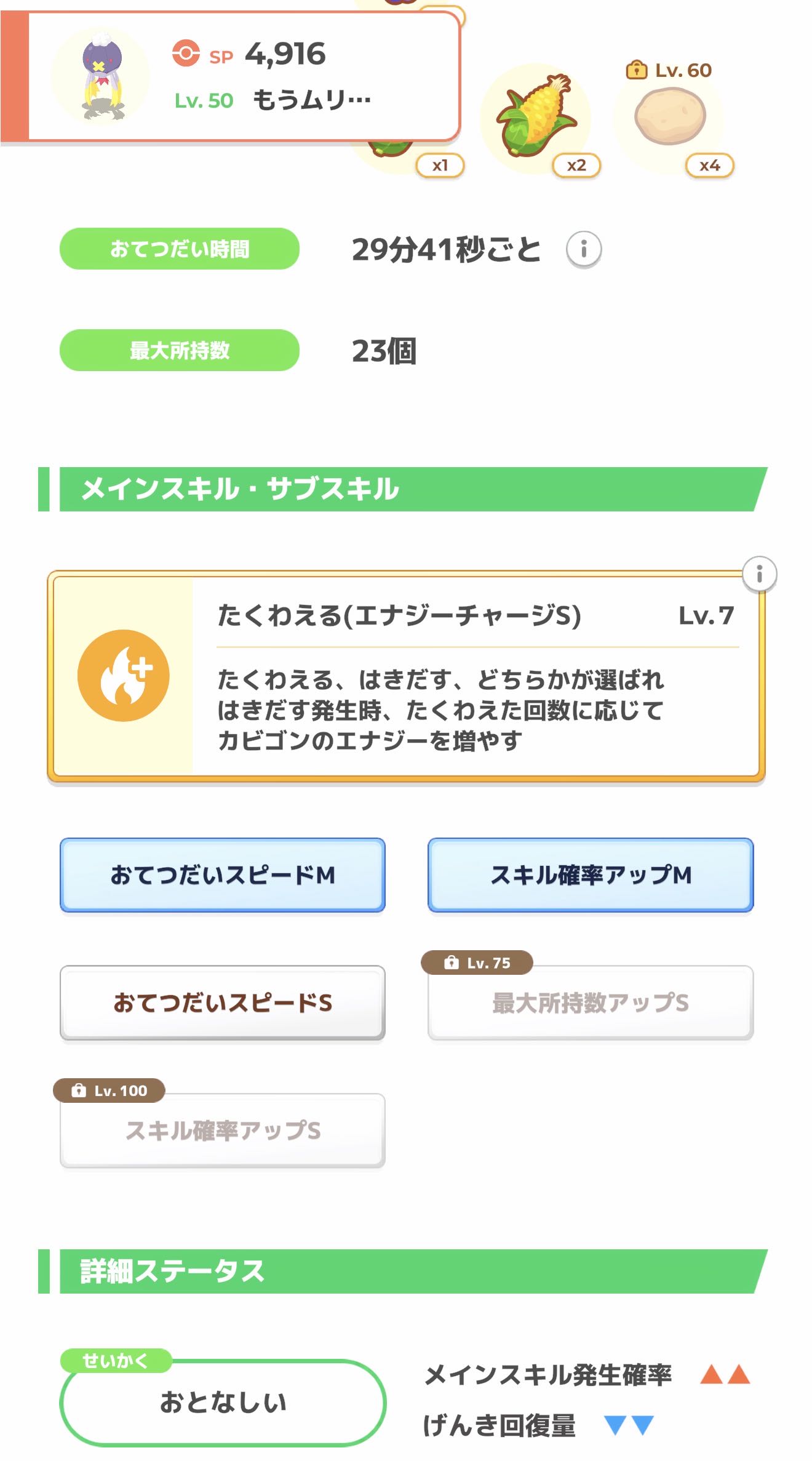The width and height of the screenshot is (812, 1461).
Task: Tap the たくわえる main skill card
Action: coord(406,677)
